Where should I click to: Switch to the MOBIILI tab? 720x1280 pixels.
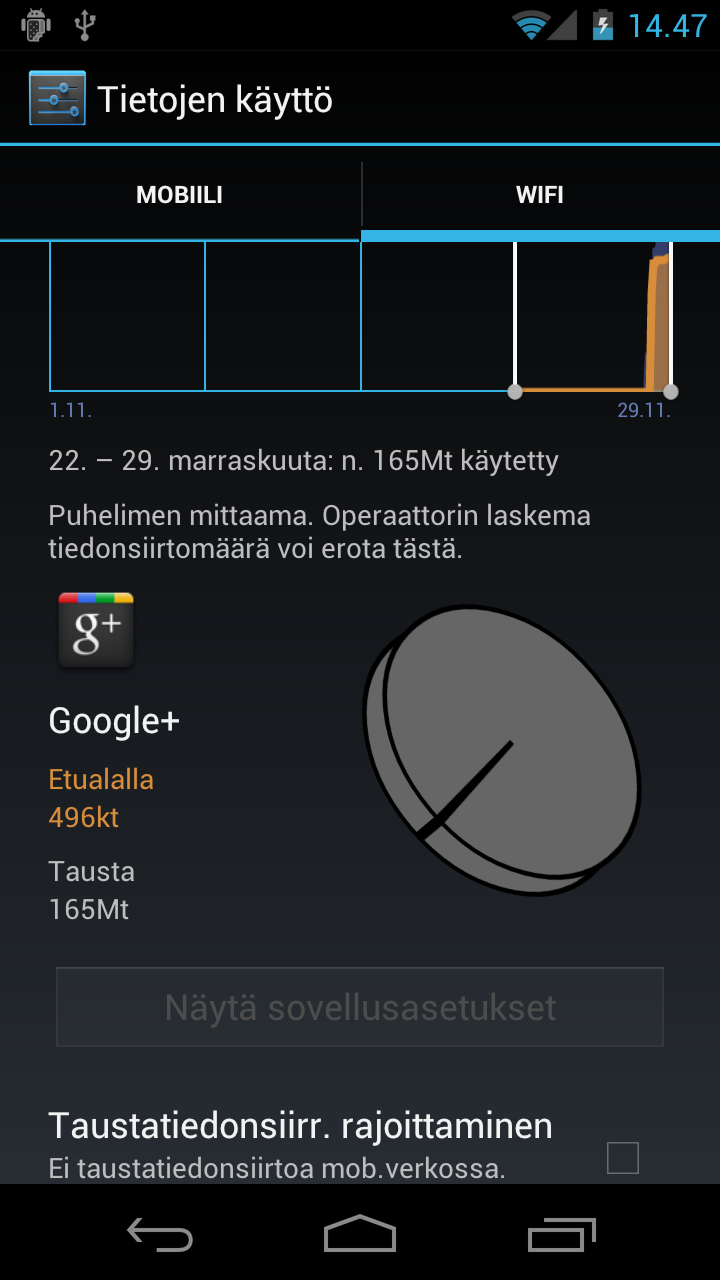tap(180, 195)
